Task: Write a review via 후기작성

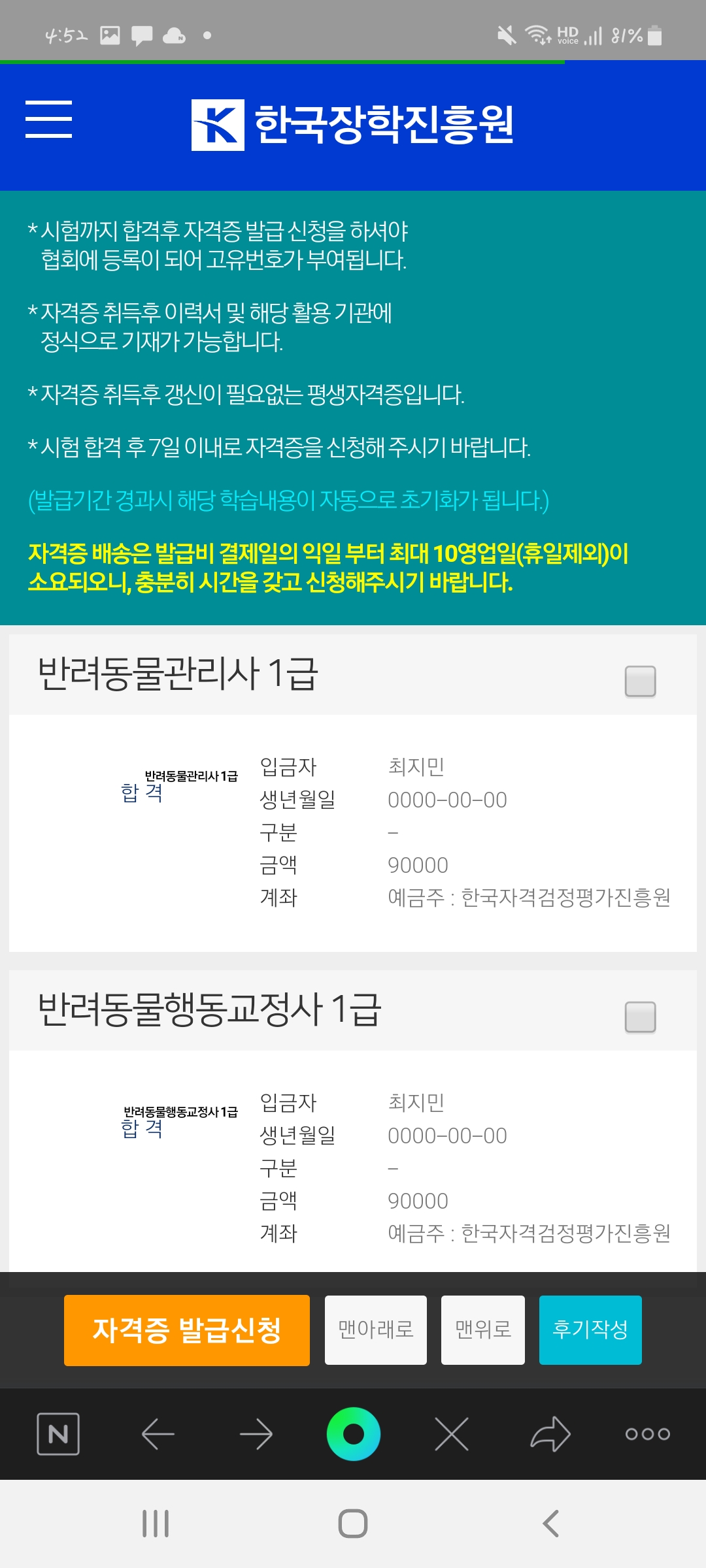Action: click(590, 1330)
